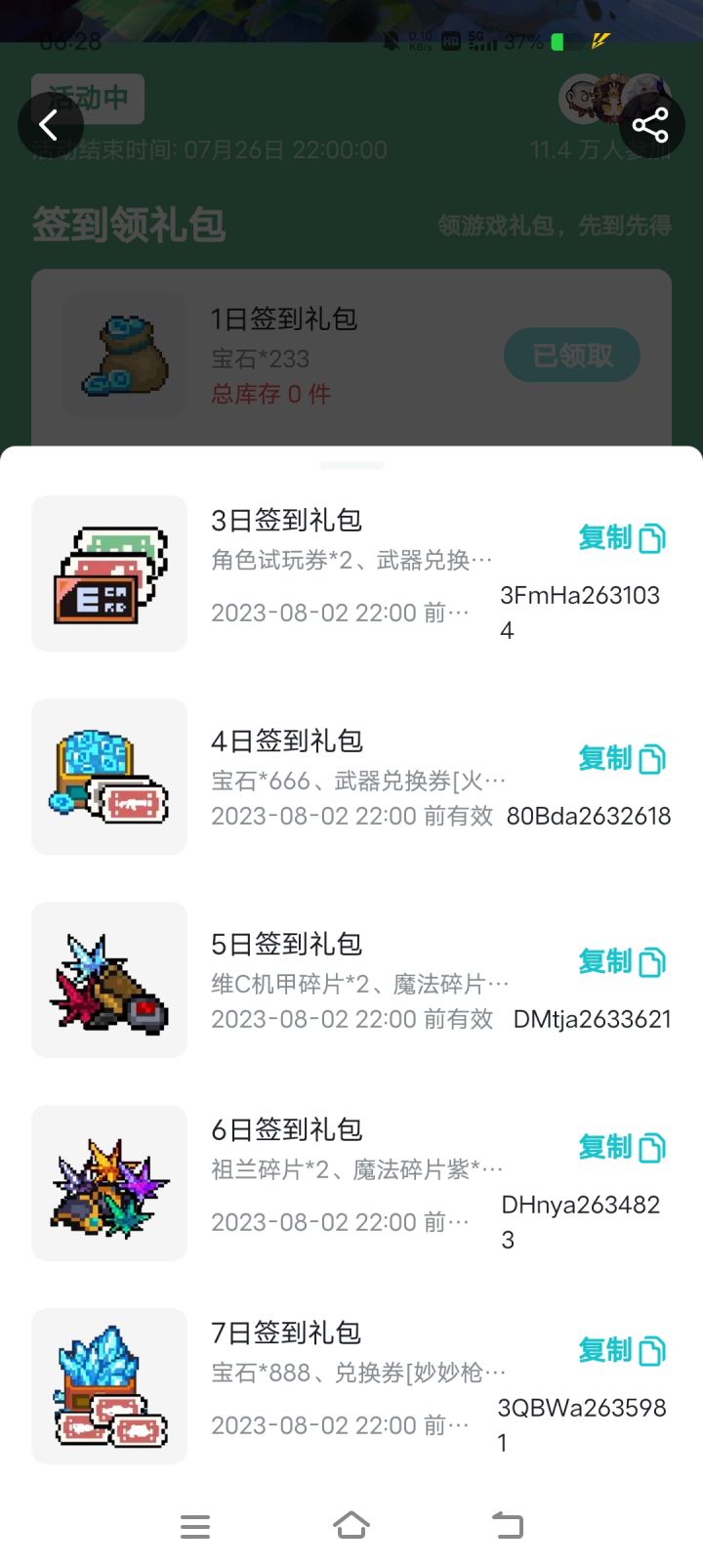Copy the 3日签到礼包 redemption code
This screenshot has width=703, height=1568.
tap(622, 538)
